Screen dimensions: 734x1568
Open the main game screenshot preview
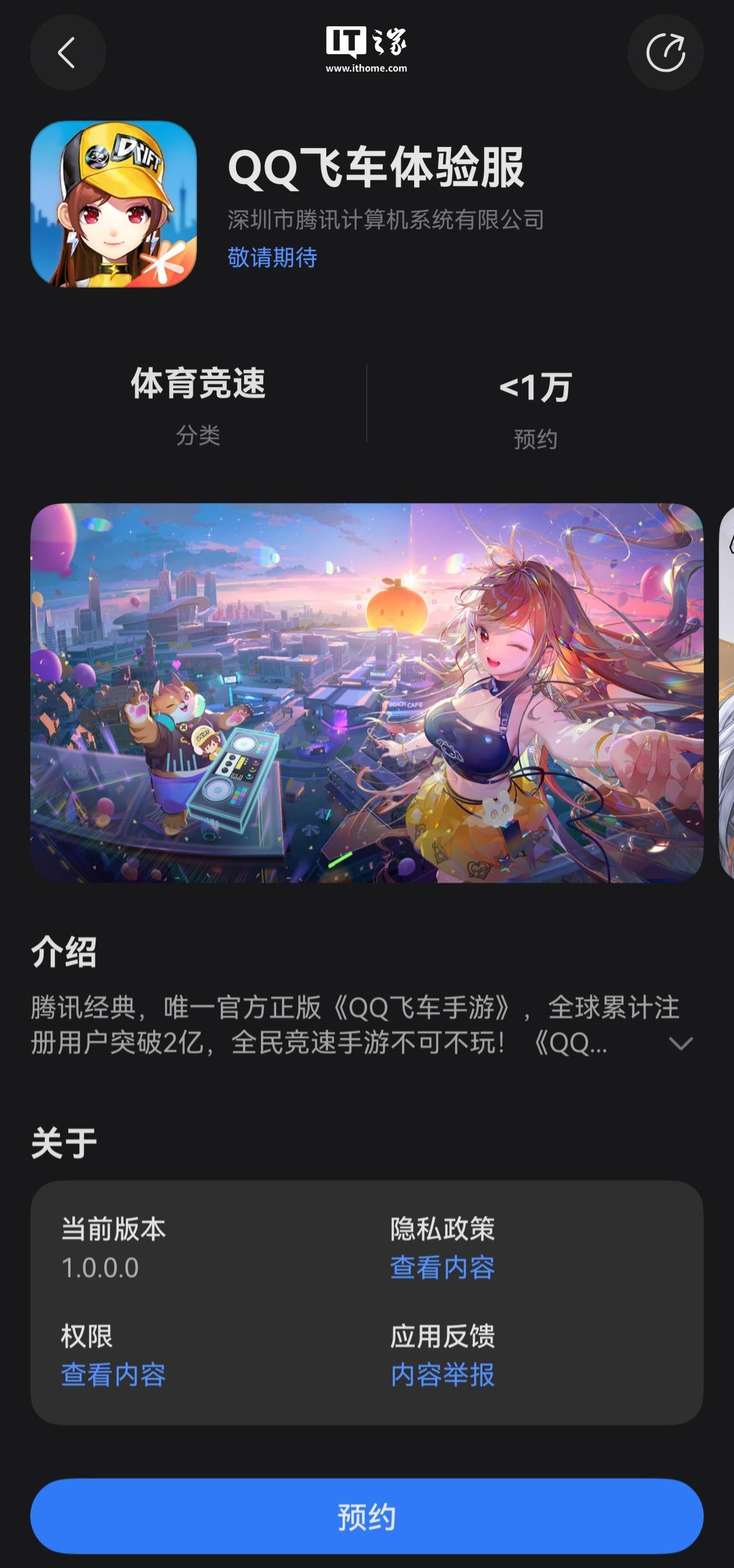(366, 692)
